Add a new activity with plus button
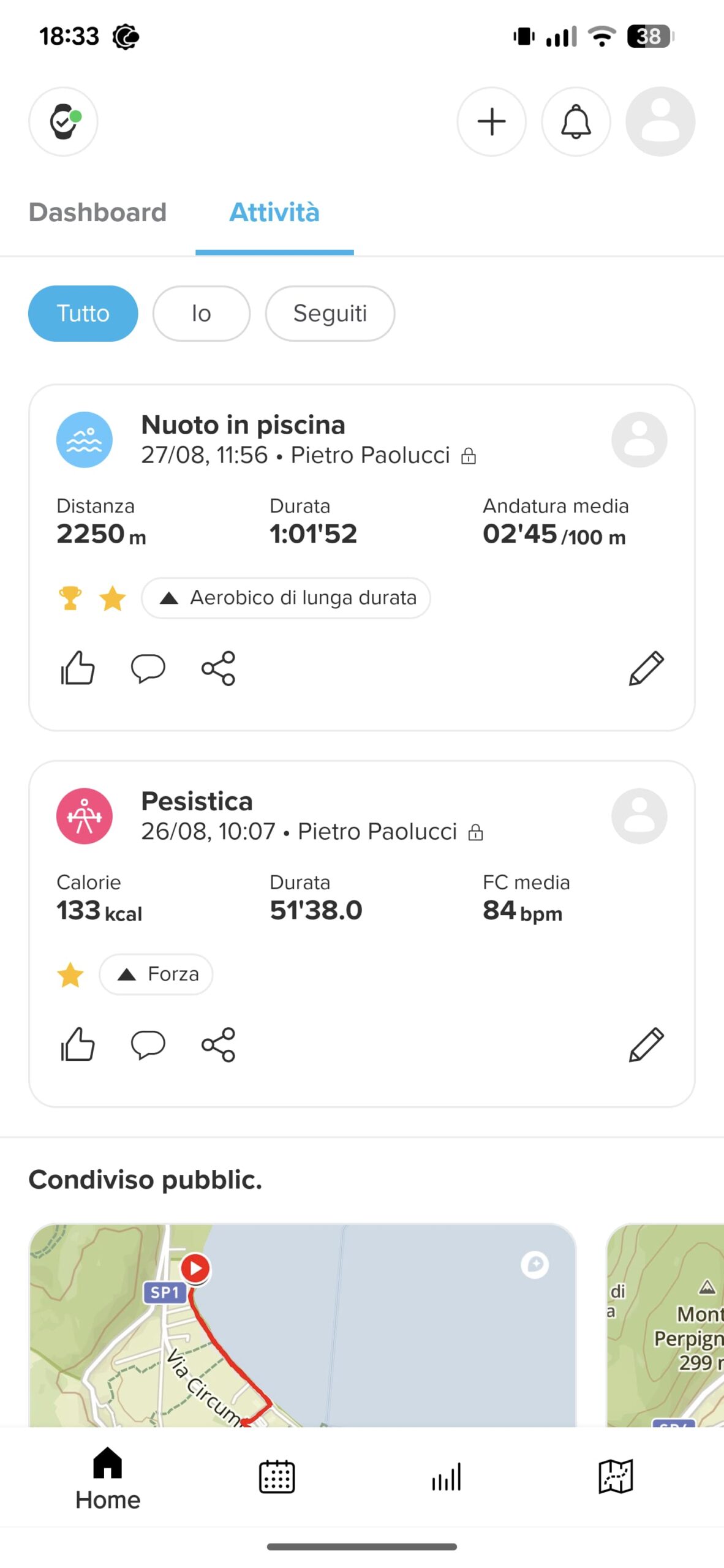The image size is (724, 1568). pyautogui.click(x=492, y=121)
